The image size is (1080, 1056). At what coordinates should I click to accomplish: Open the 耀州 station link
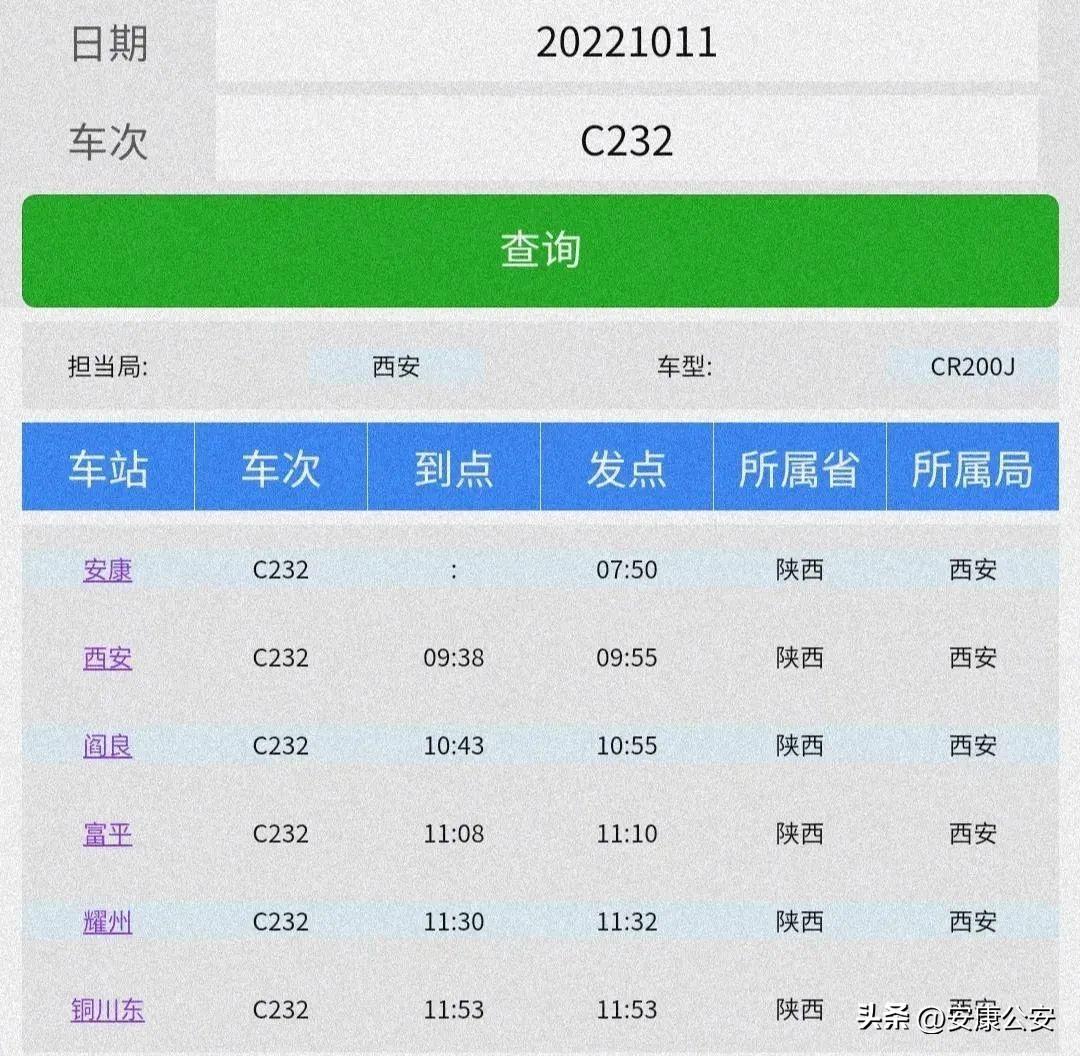point(108,922)
